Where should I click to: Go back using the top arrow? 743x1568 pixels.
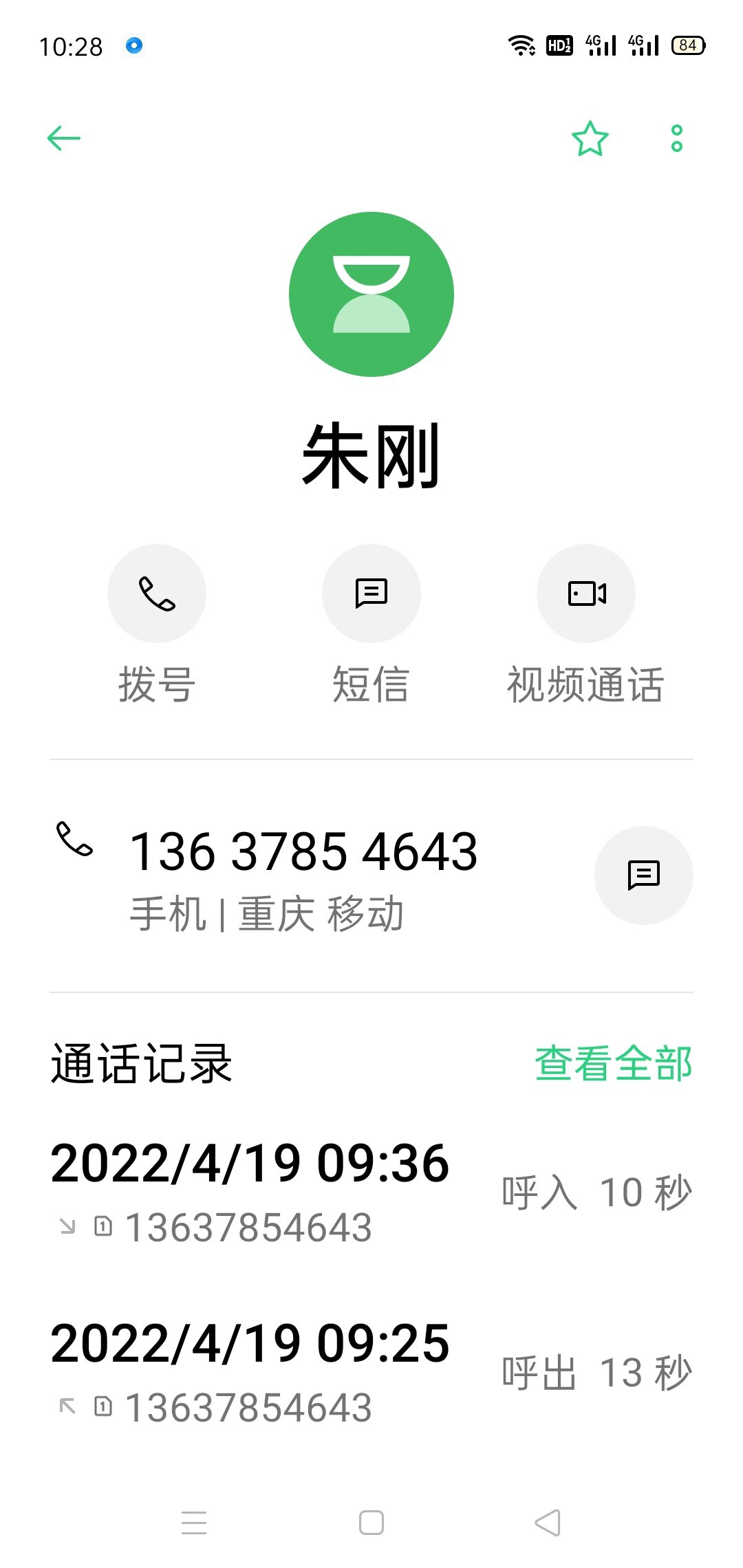pyautogui.click(x=64, y=138)
